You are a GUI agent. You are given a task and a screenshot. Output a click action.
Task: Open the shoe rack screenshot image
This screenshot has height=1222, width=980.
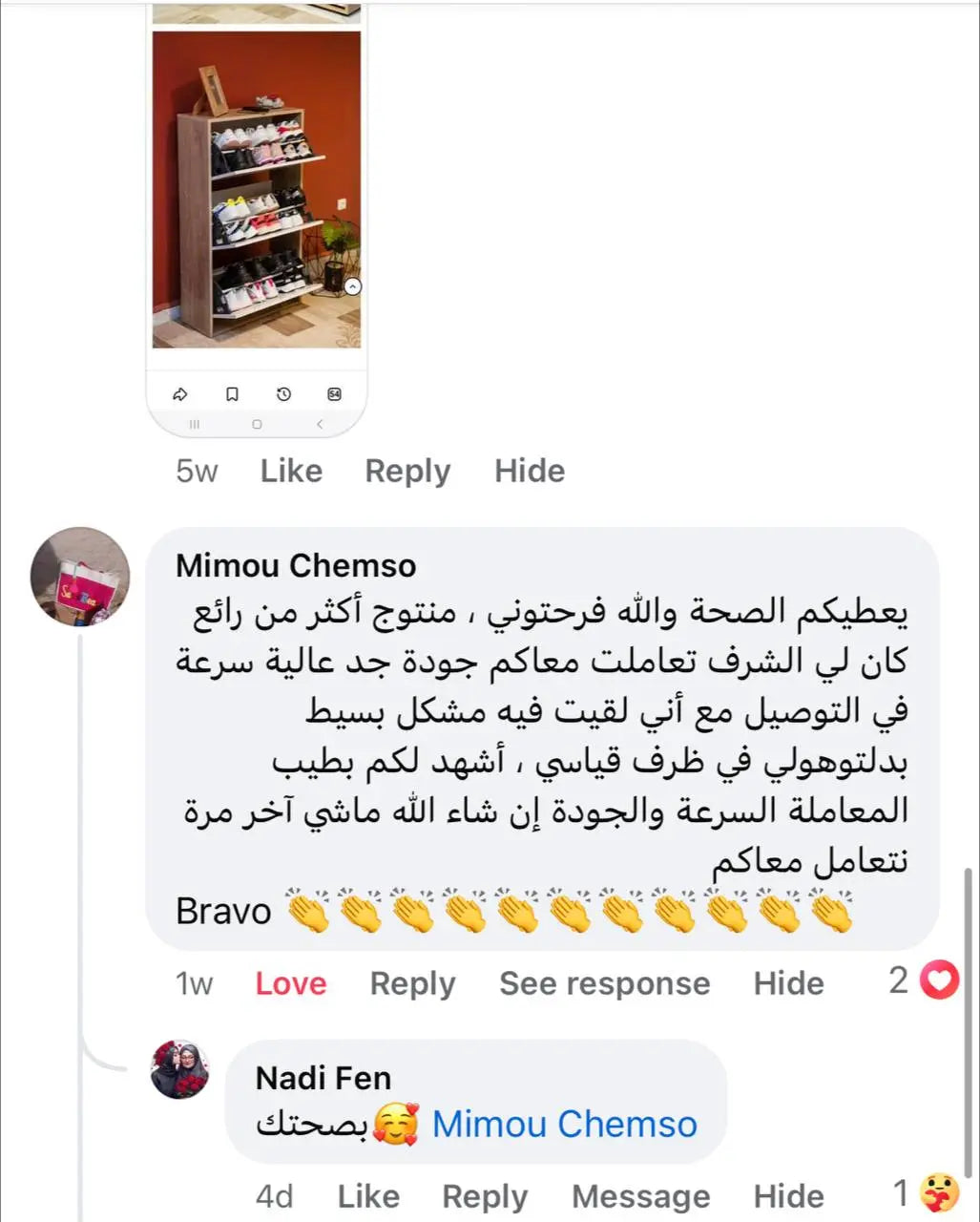(257, 191)
